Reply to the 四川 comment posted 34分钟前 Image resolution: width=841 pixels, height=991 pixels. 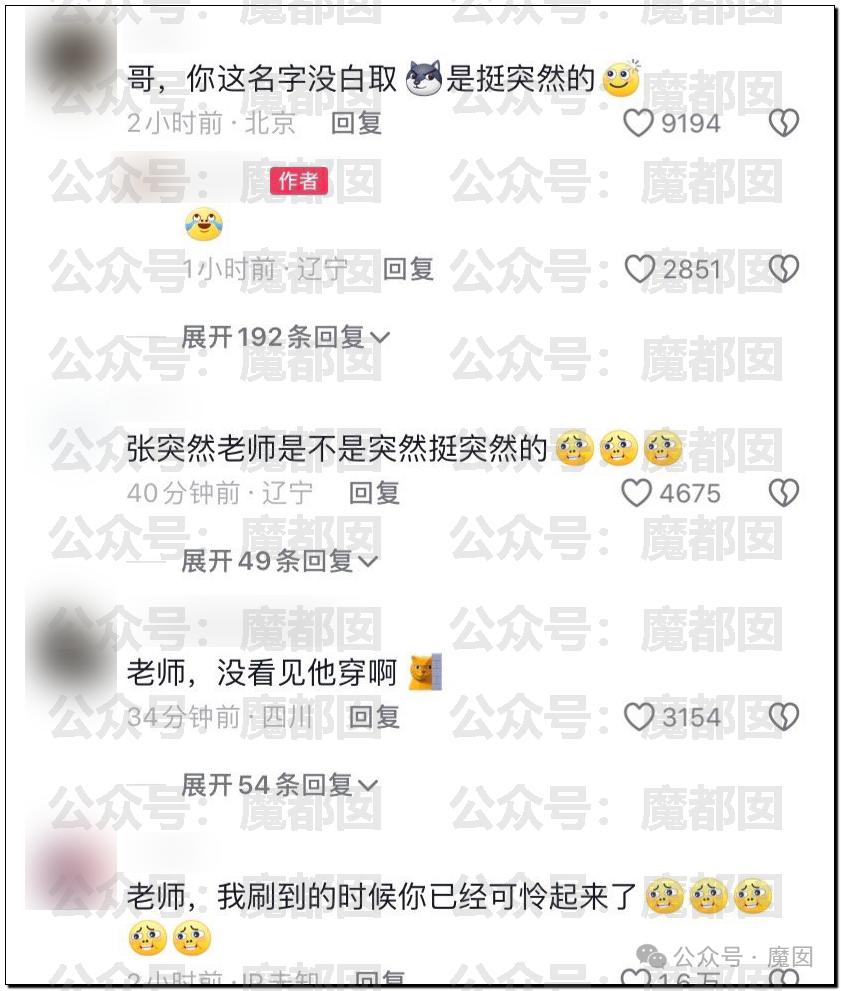pos(374,717)
